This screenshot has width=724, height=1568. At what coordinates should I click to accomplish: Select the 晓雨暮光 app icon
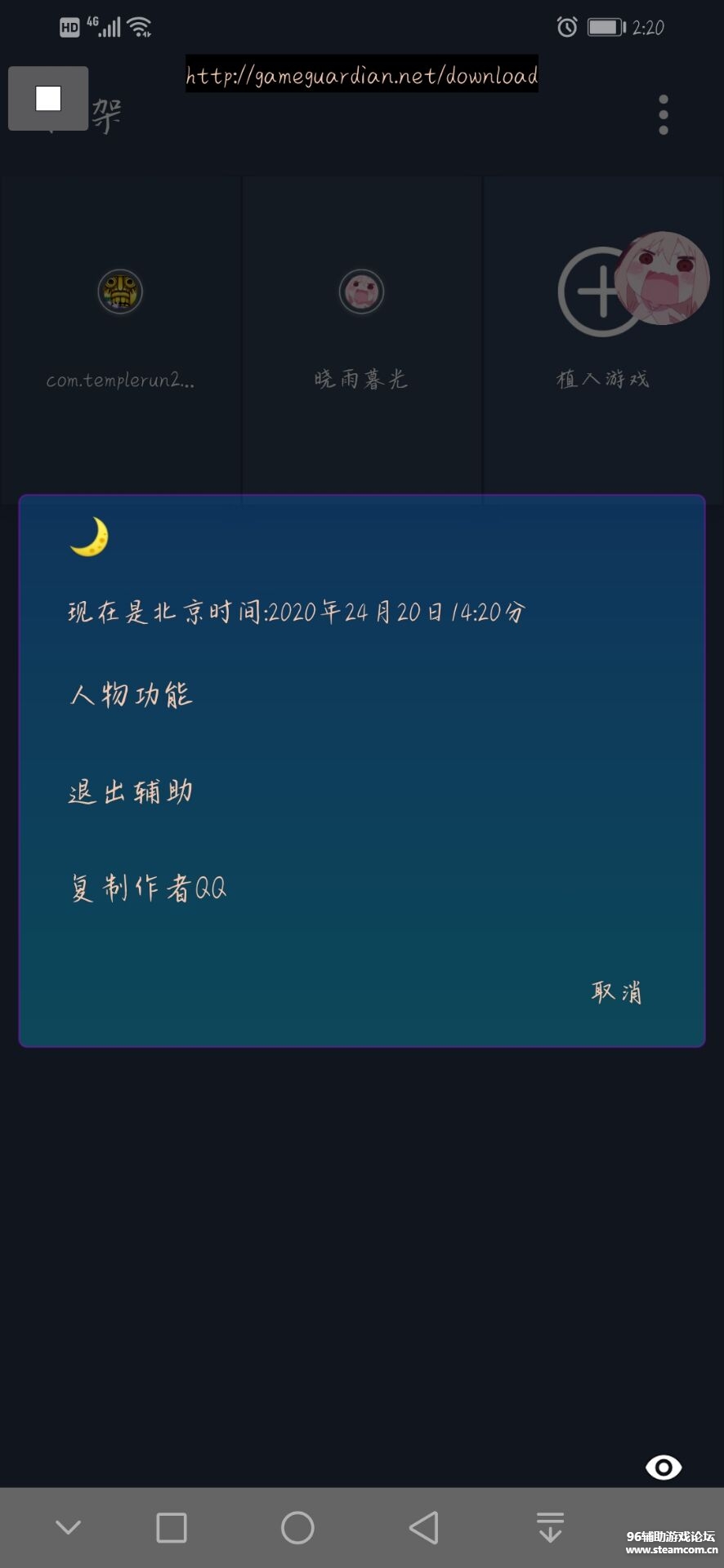[362, 292]
